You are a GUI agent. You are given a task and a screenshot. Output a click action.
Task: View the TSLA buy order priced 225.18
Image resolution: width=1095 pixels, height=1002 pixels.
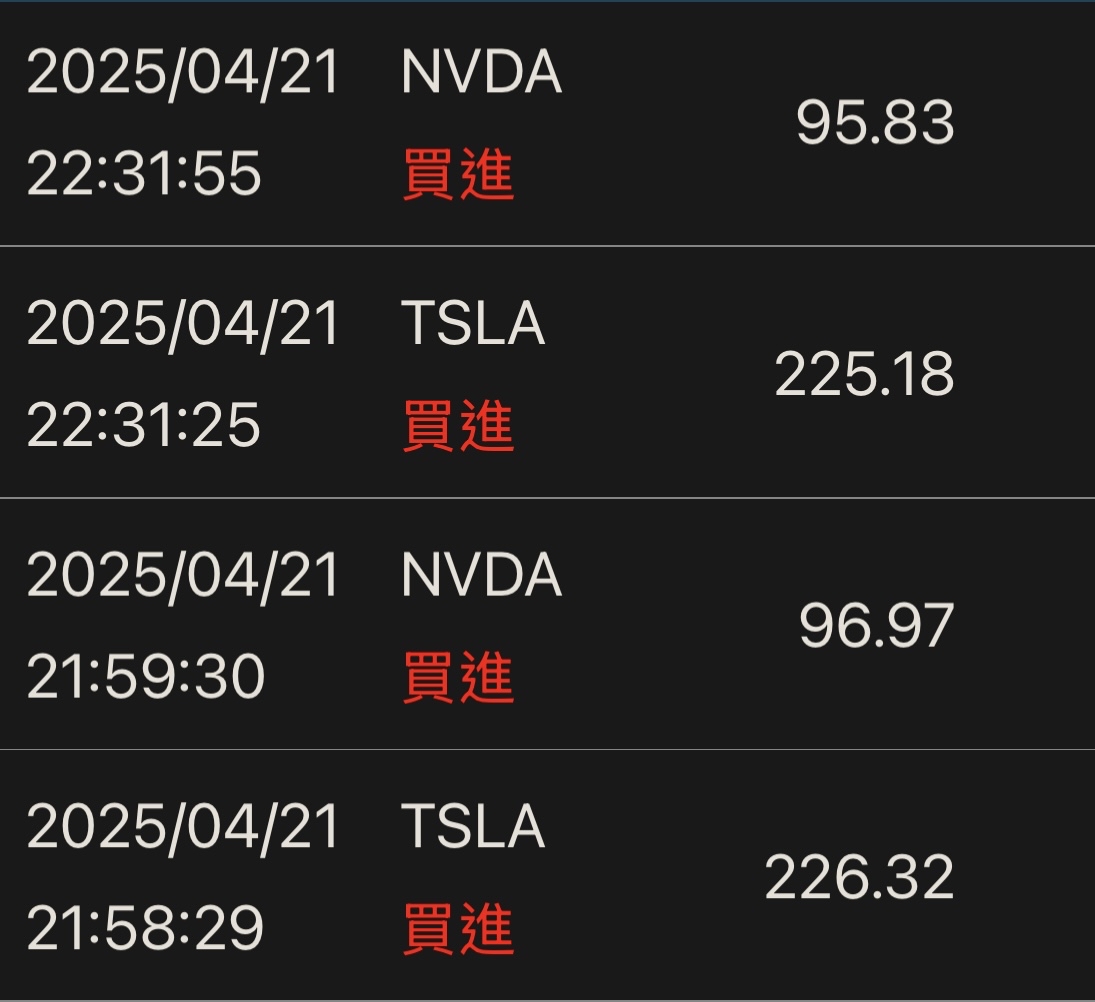[x=547, y=374]
